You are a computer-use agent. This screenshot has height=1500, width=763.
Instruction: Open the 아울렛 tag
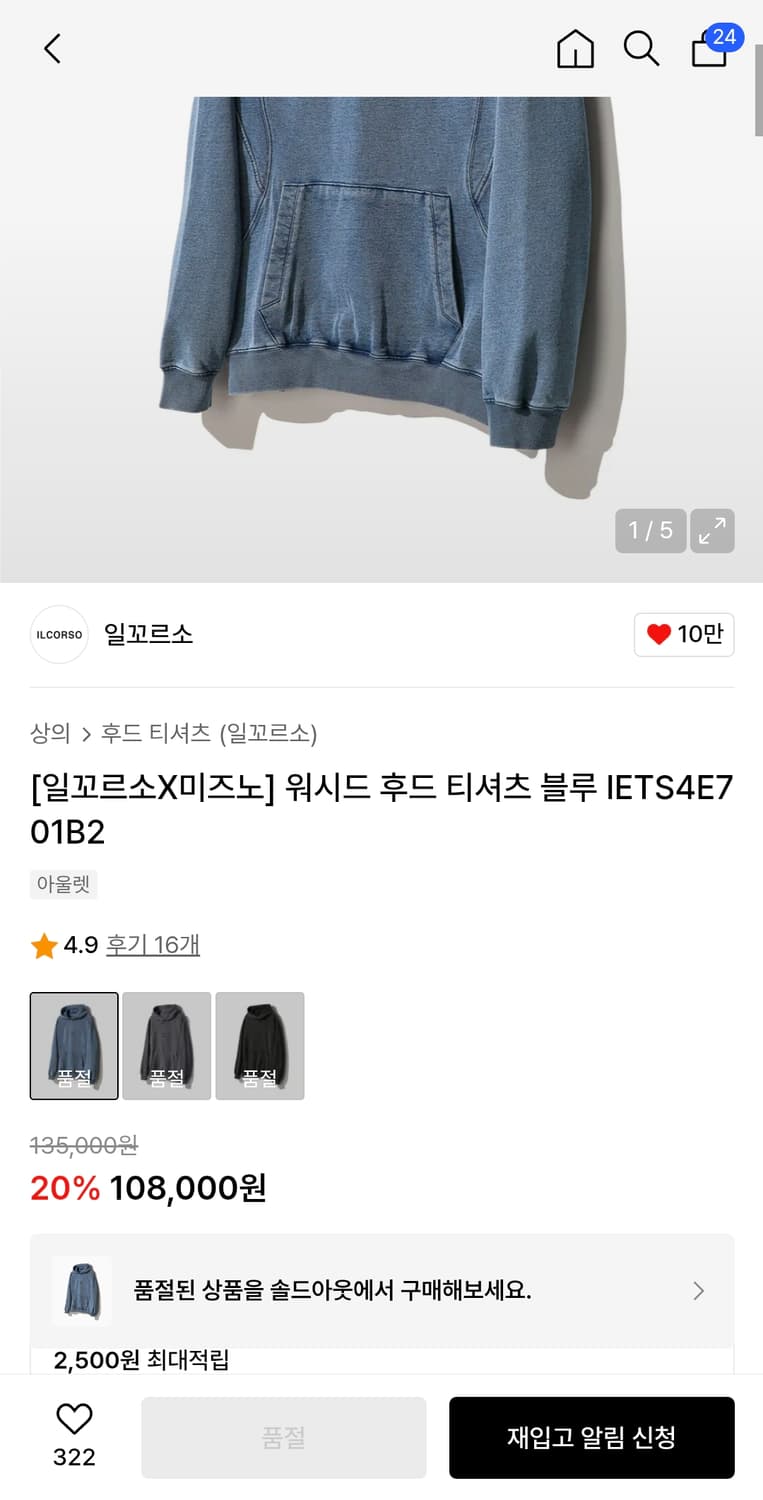pyautogui.click(x=63, y=884)
